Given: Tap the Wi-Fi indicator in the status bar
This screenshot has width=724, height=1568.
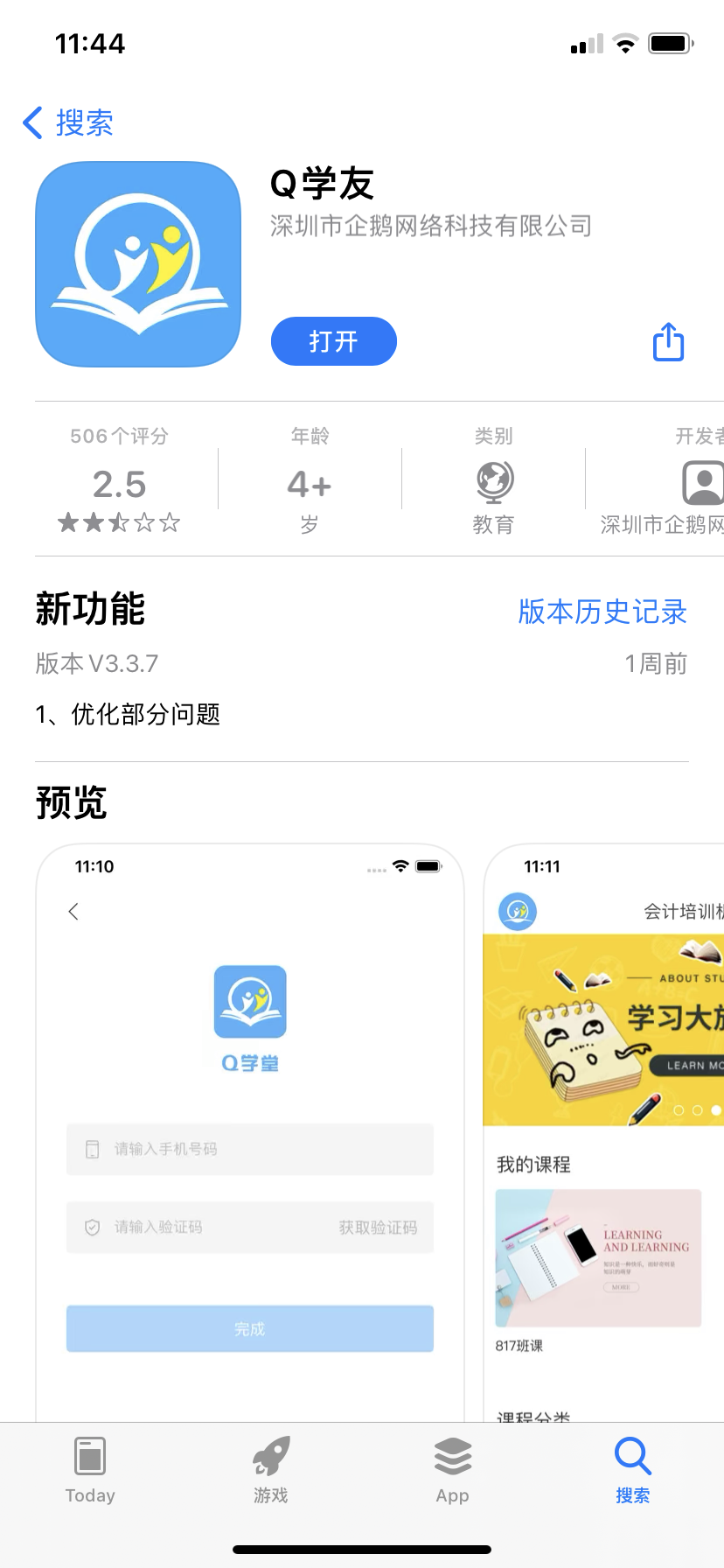Looking at the screenshot, I should coord(623,43).
